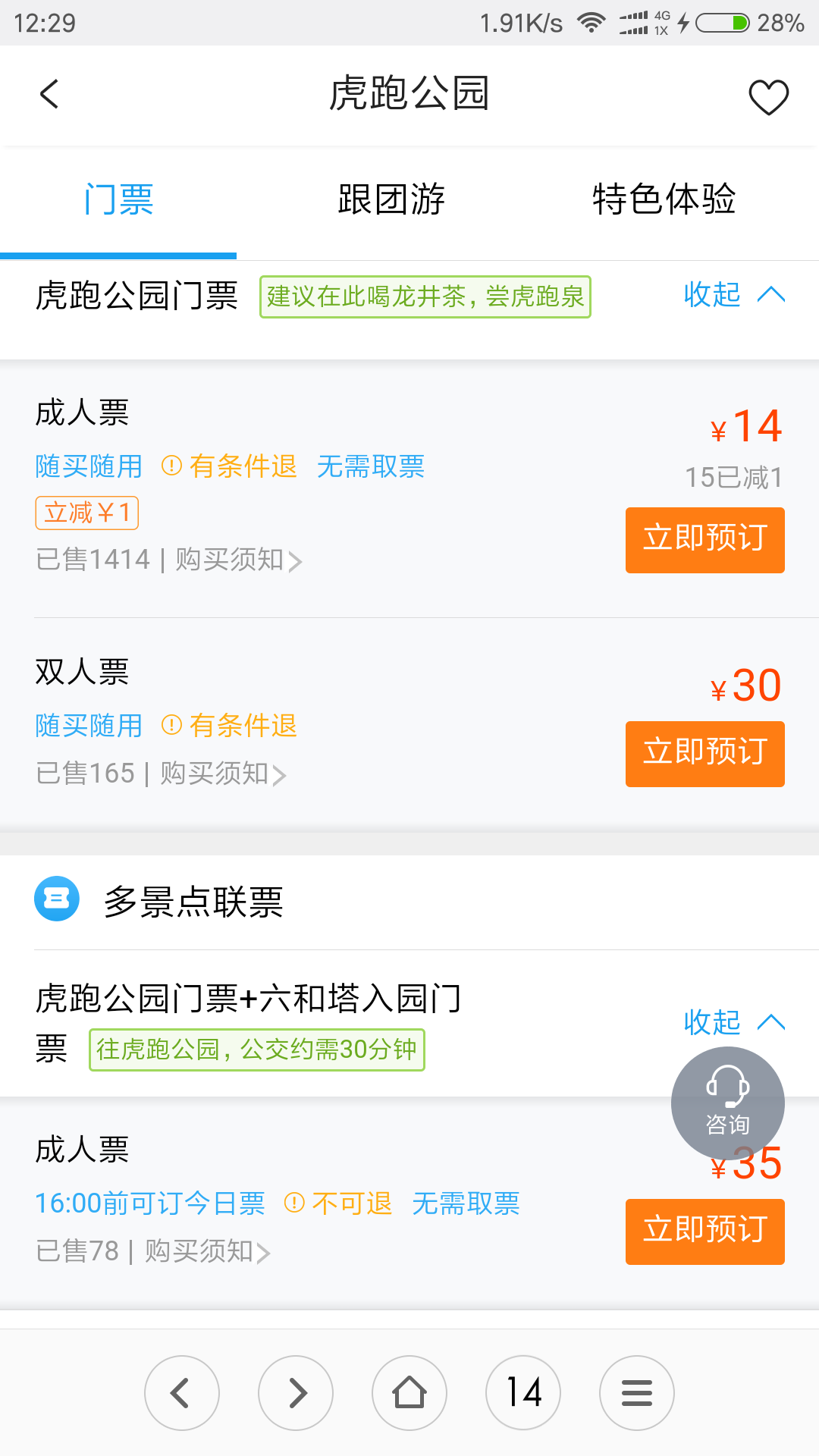Tap the browser forward arrow button
The width and height of the screenshot is (819, 1456).
(x=296, y=1393)
